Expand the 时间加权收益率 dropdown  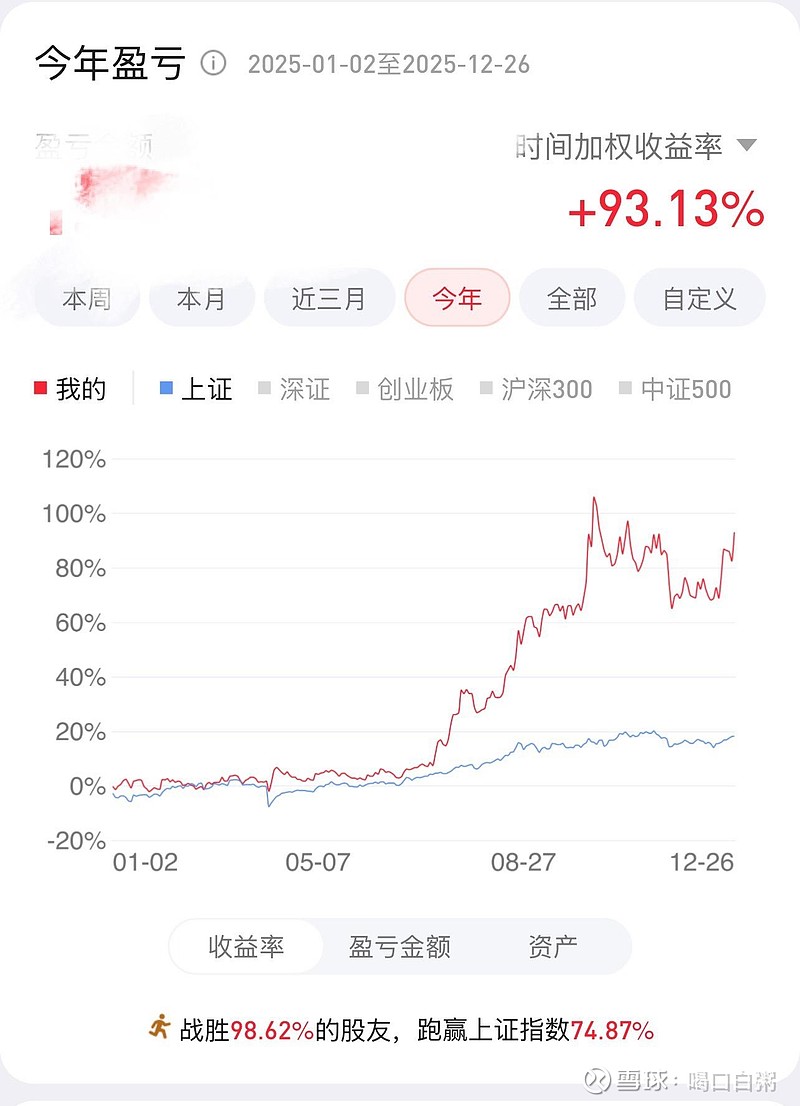click(x=636, y=147)
